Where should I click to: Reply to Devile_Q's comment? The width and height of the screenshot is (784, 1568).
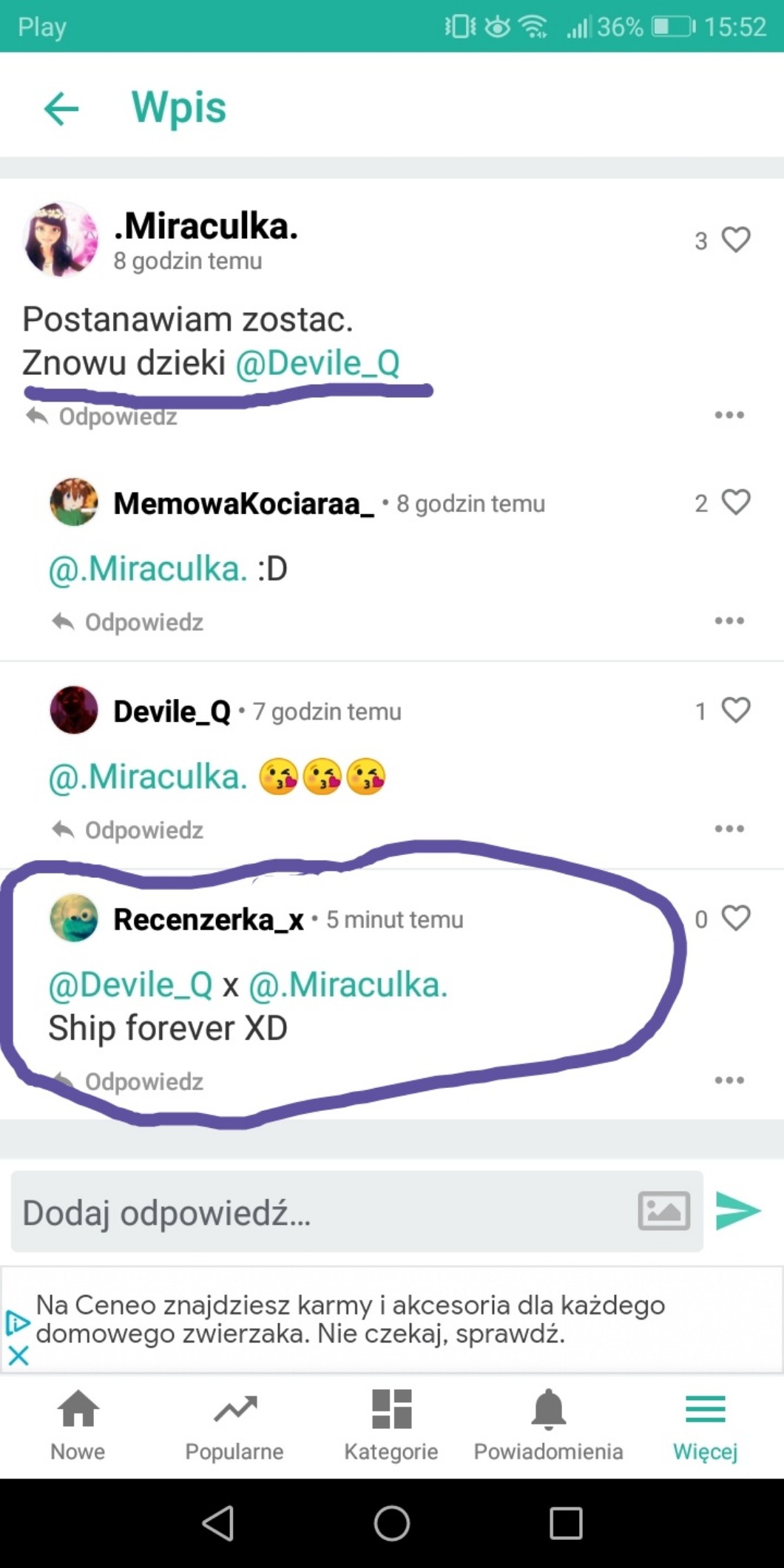[129, 830]
